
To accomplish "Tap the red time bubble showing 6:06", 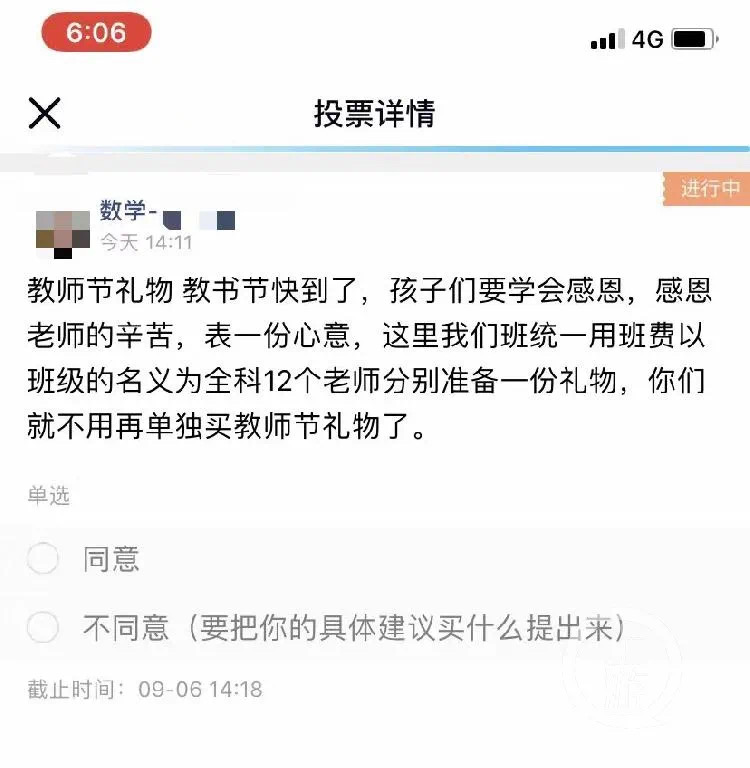I will tap(97, 33).
